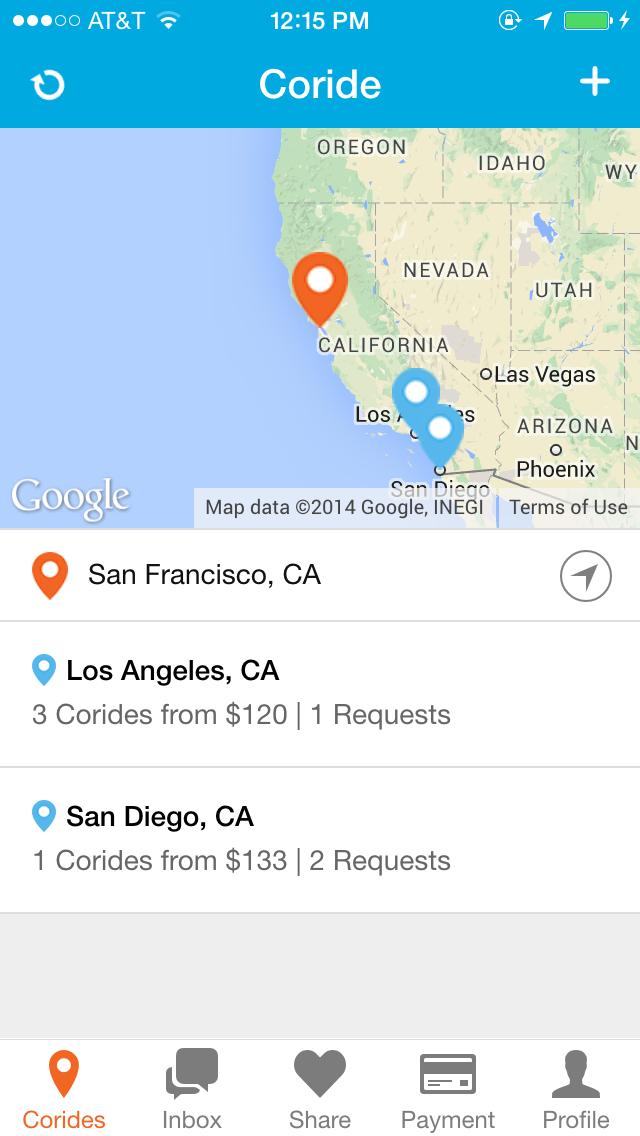Switch to the Inbox tab
640x1136 pixels.
[192, 1089]
